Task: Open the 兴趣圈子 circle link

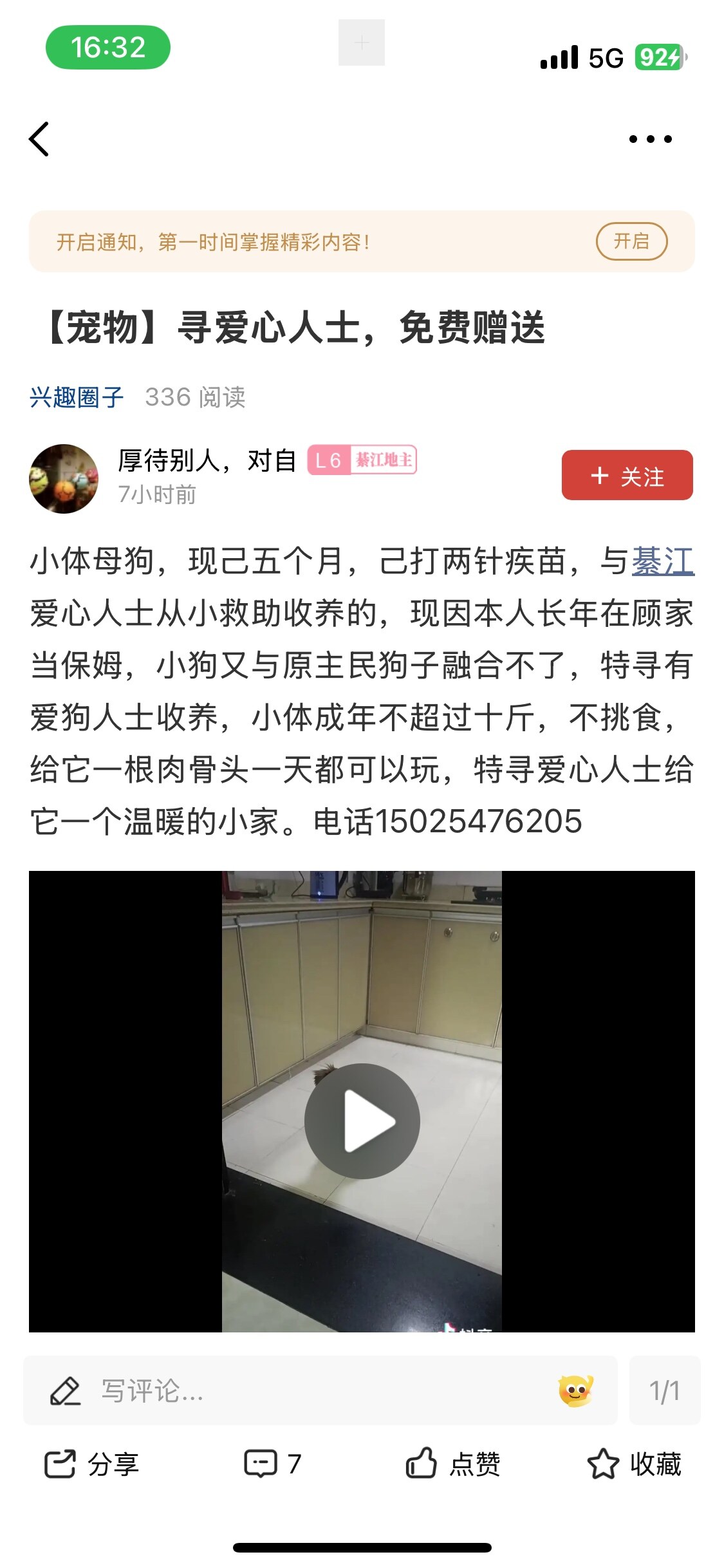Action: pyautogui.click(x=77, y=397)
